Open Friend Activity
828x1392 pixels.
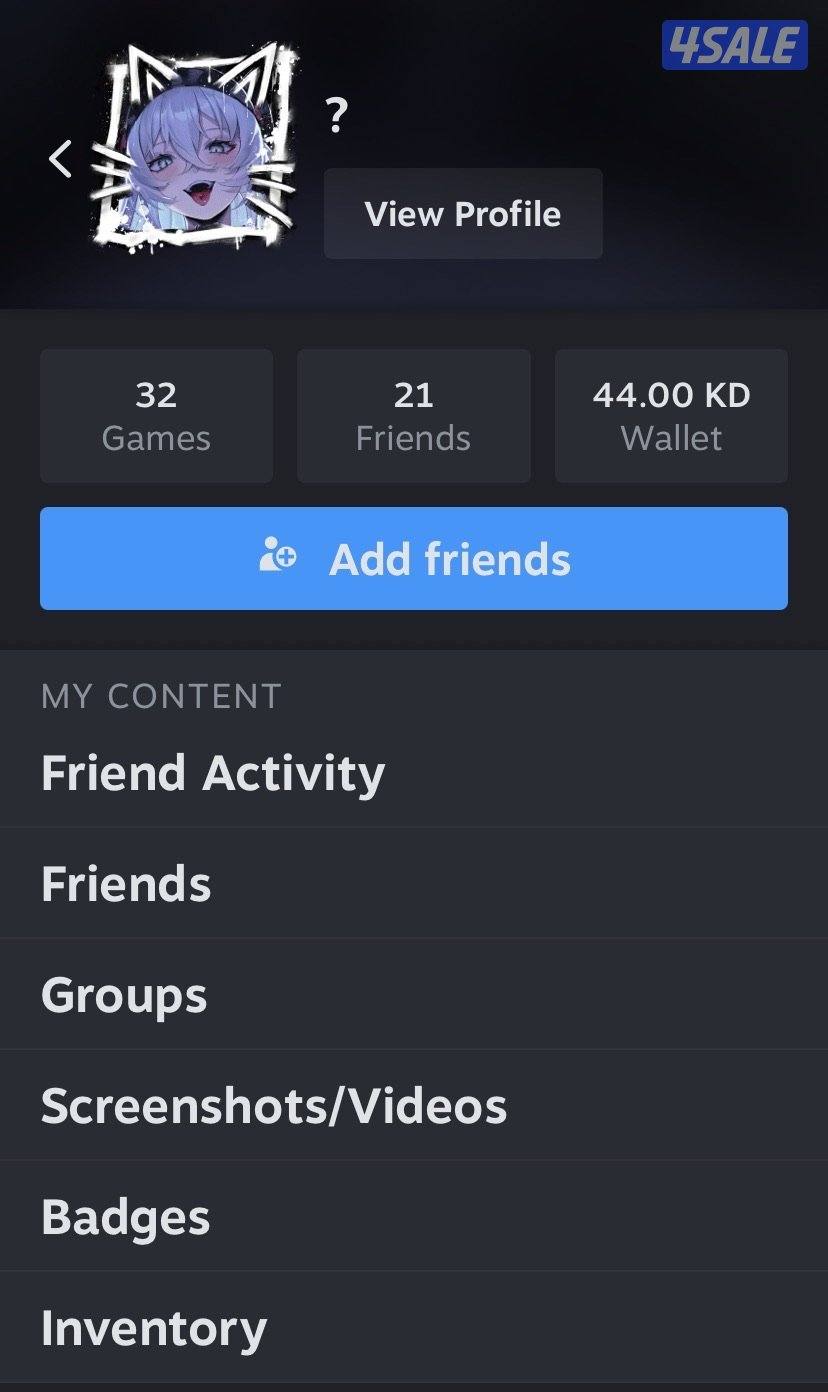tap(213, 774)
